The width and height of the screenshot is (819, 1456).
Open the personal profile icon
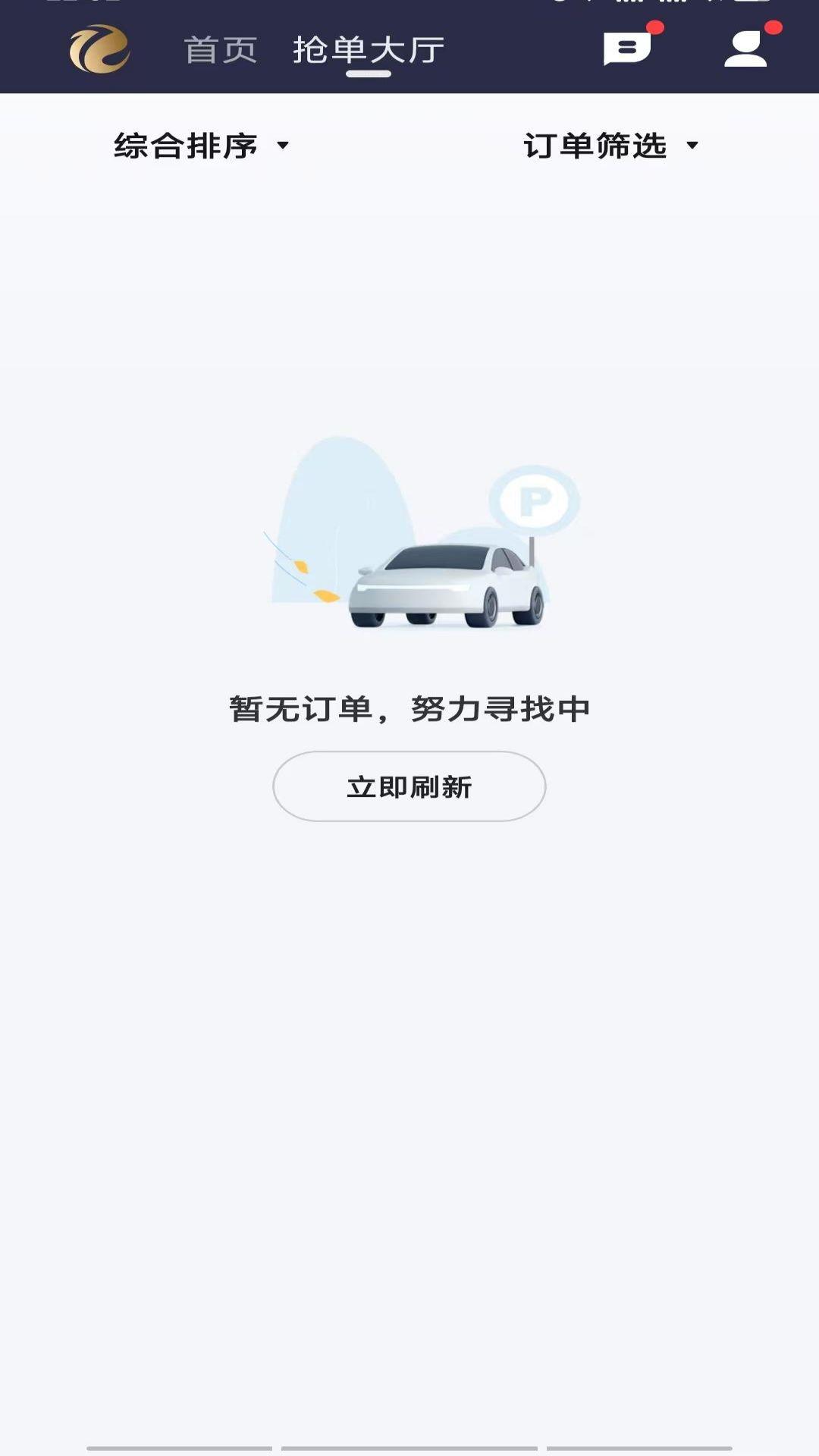[747, 49]
